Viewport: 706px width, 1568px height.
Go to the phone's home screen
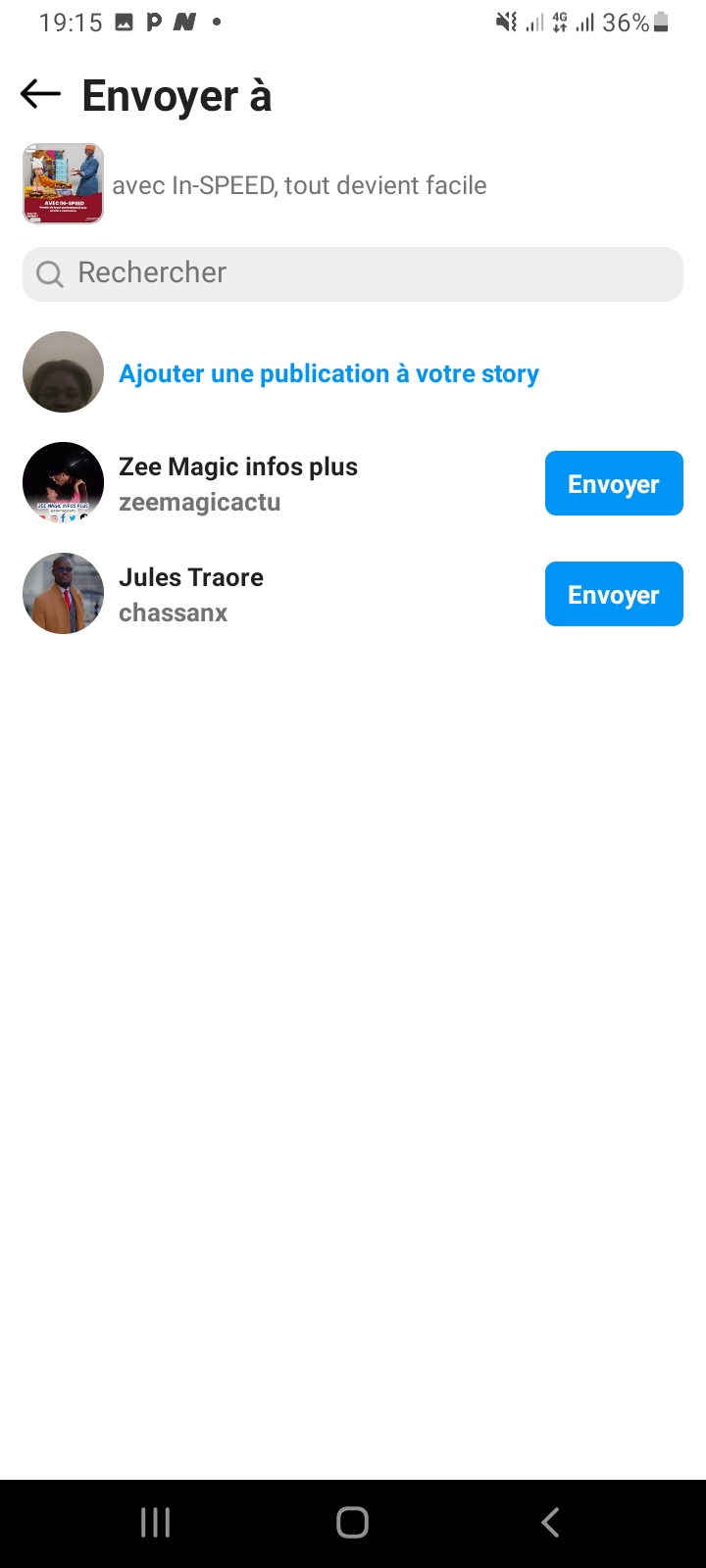click(x=353, y=1522)
